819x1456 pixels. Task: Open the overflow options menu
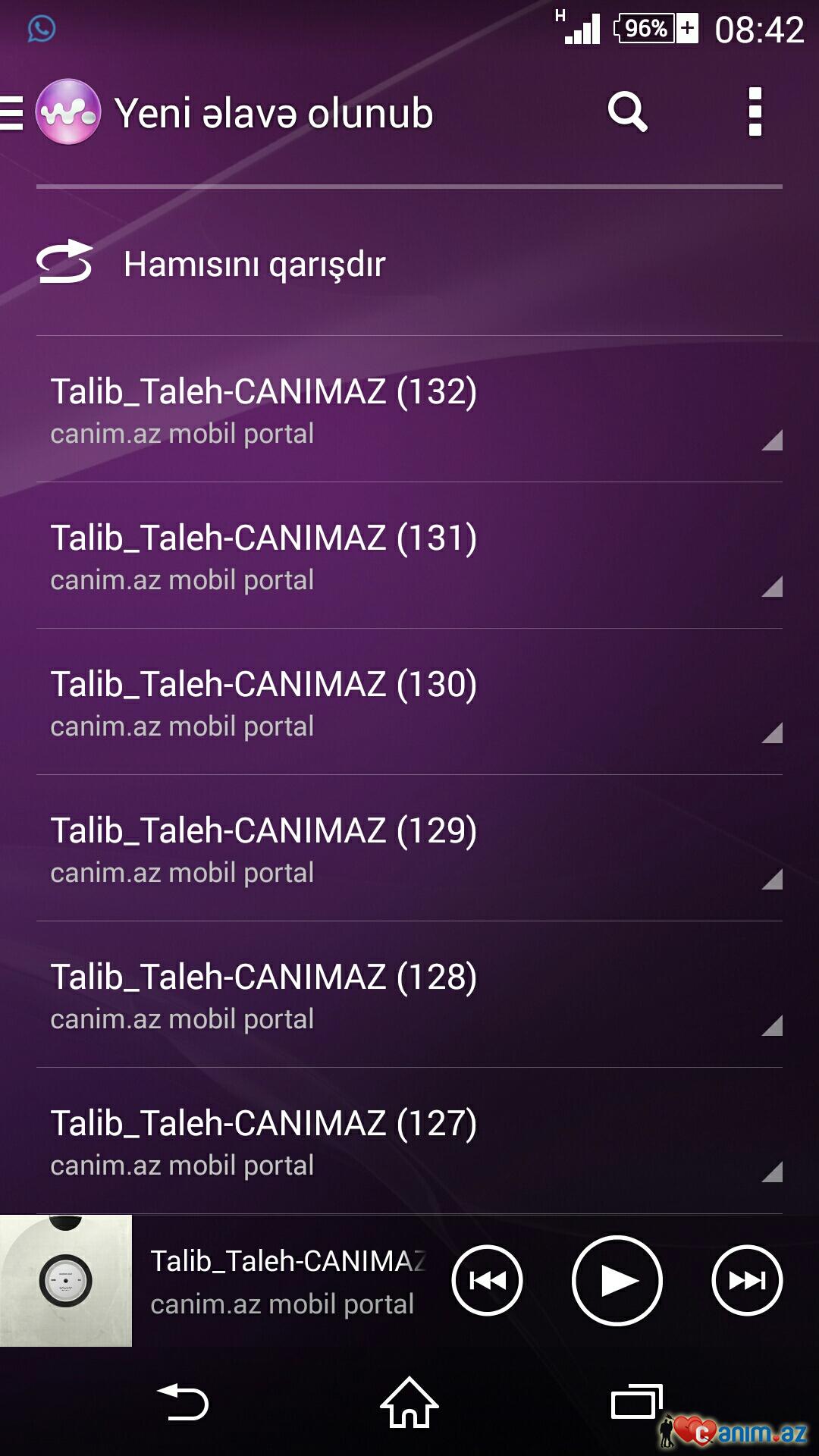[x=754, y=113]
